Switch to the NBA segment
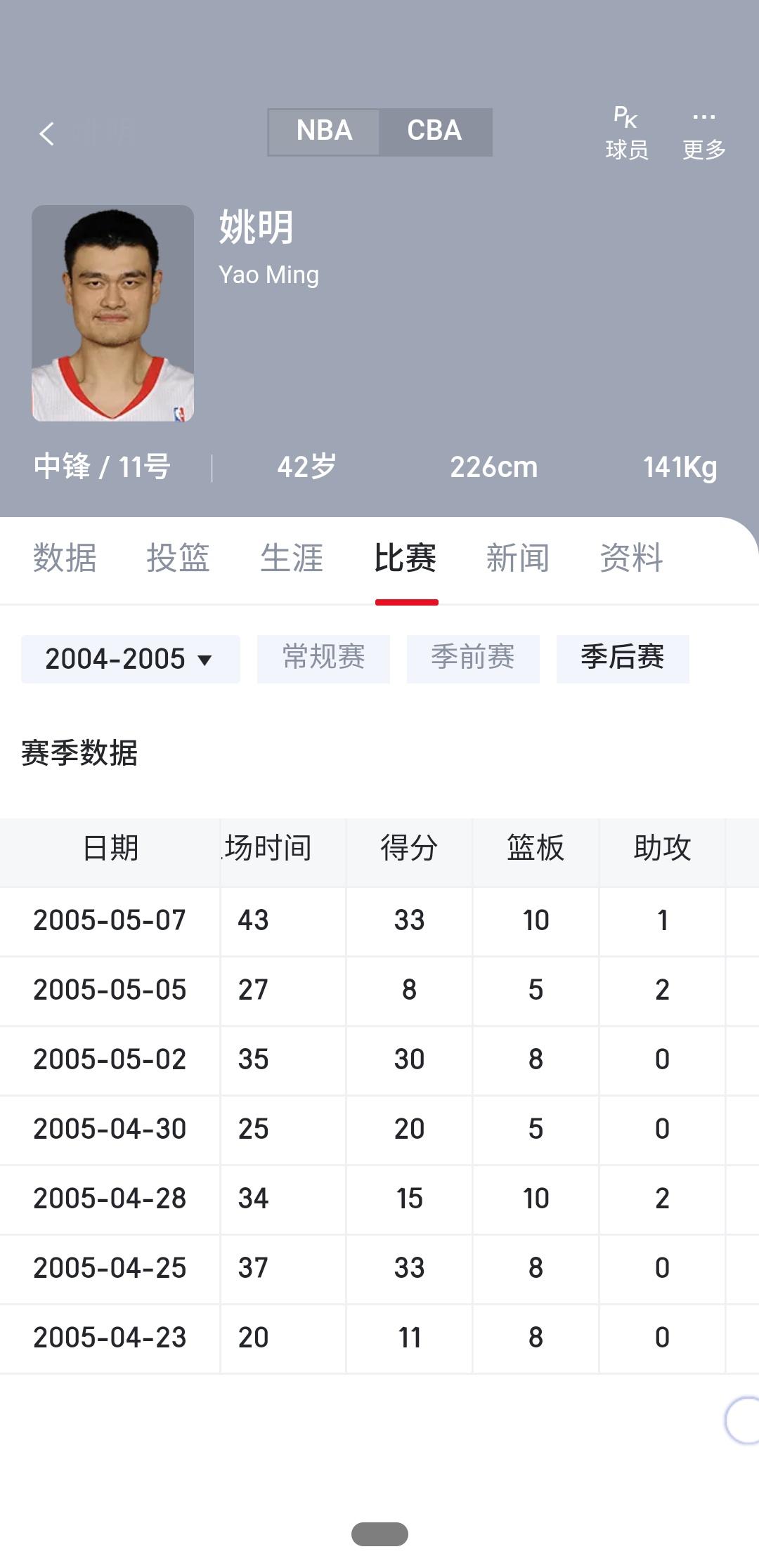 [x=324, y=131]
